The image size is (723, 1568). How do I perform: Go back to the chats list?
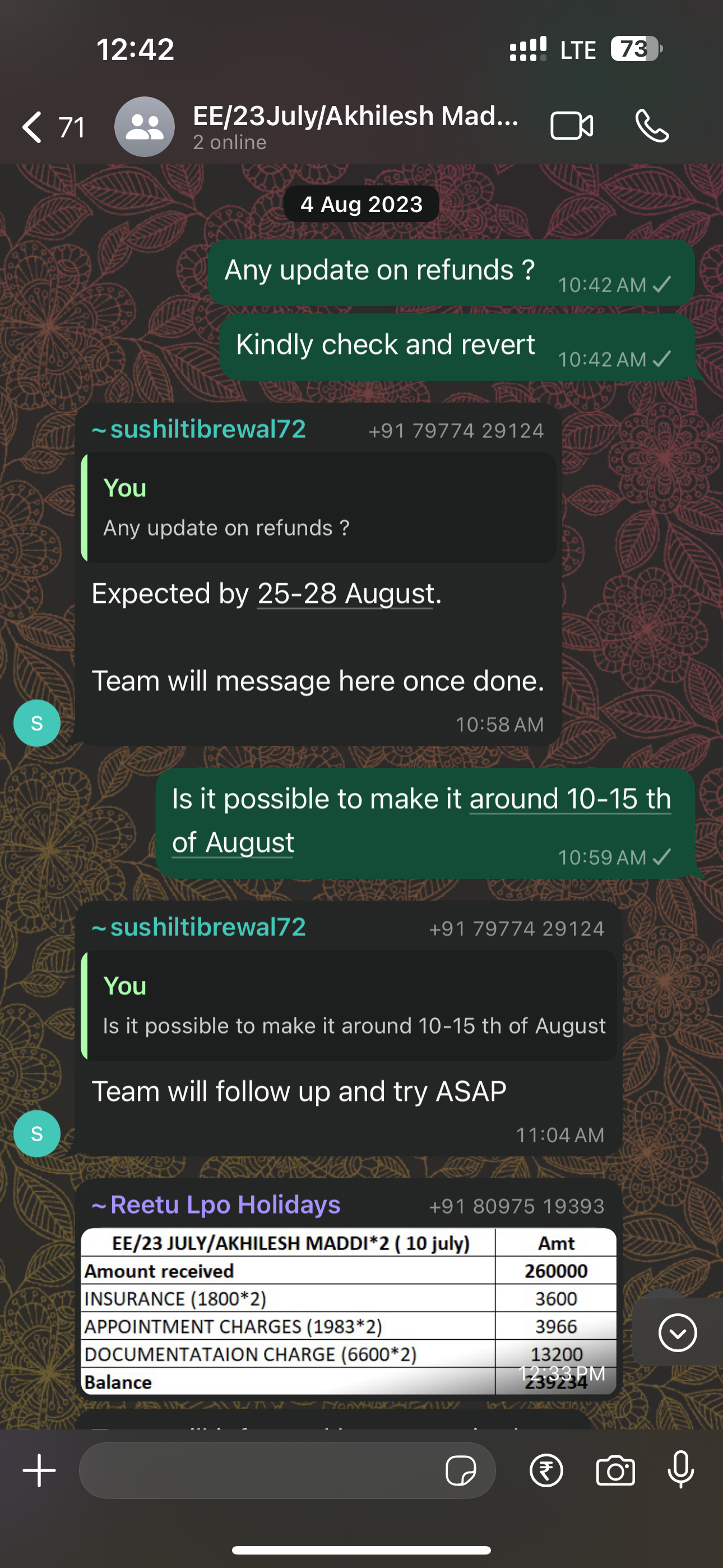click(34, 127)
